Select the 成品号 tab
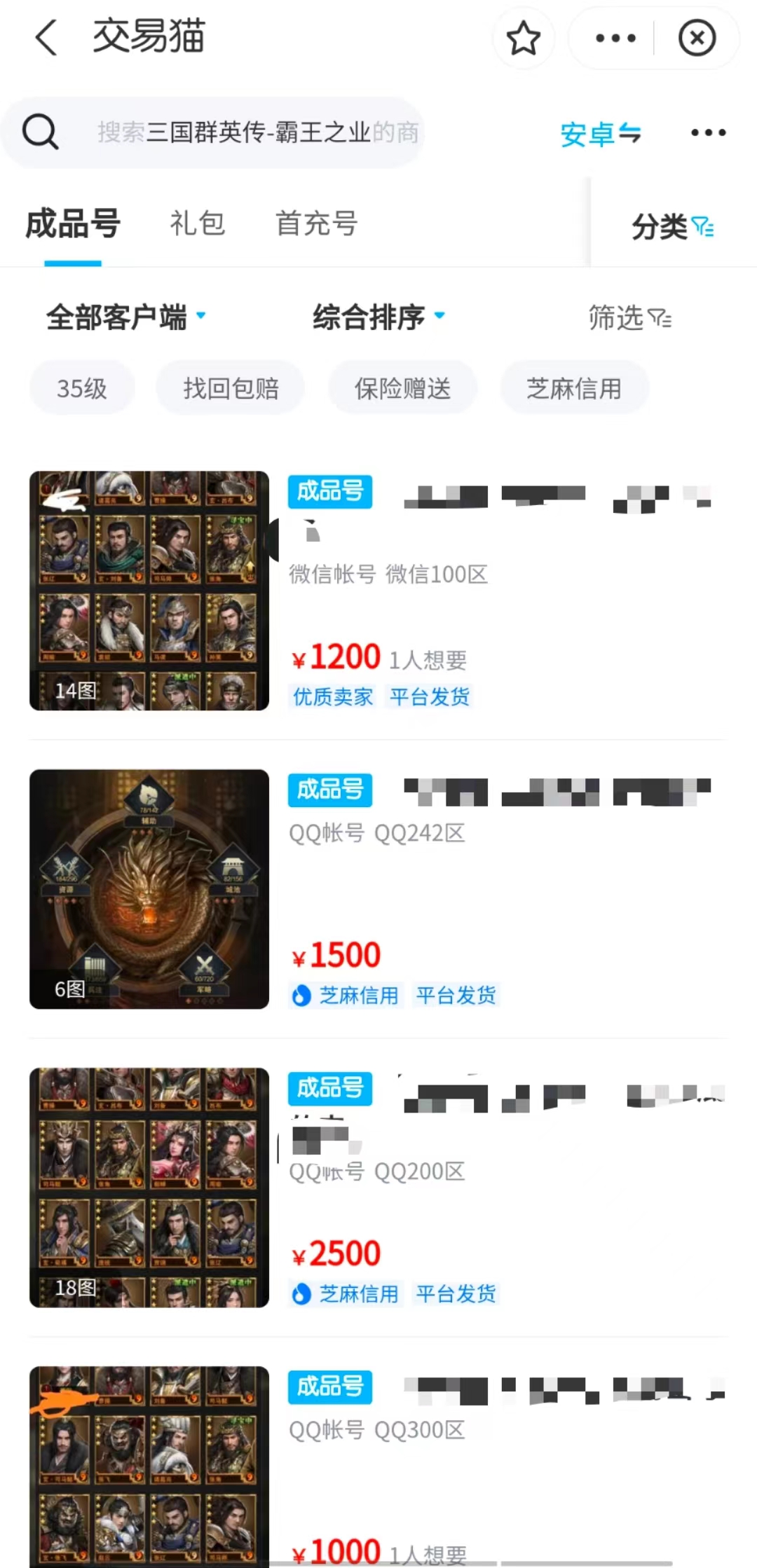757x1568 pixels. [73, 224]
